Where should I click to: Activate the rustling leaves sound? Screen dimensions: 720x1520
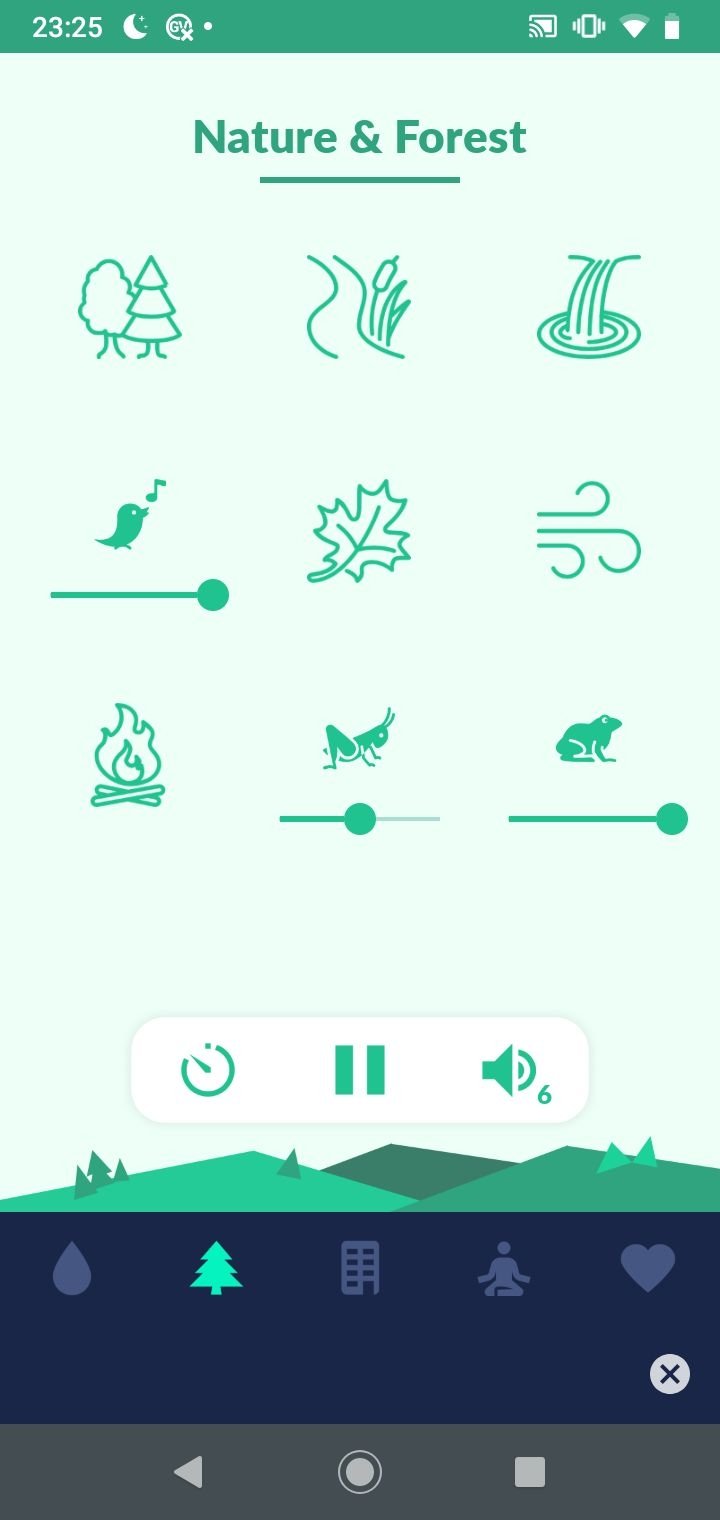point(359,530)
